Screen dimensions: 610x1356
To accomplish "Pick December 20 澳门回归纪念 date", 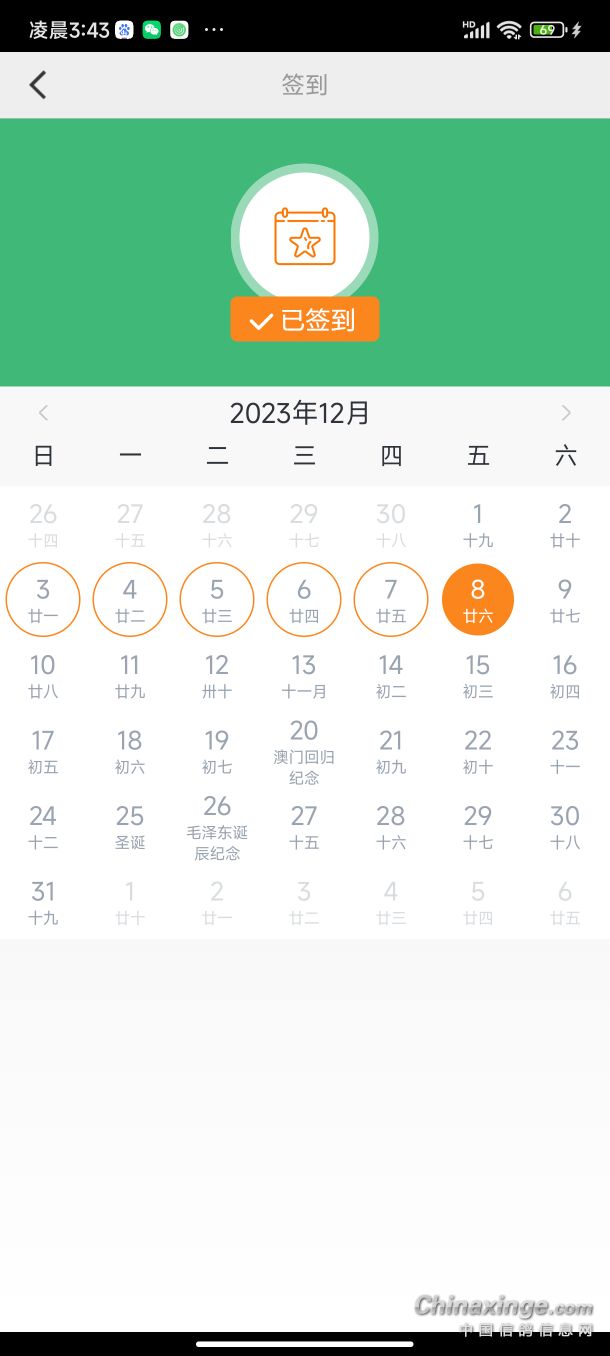I will click(x=304, y=751).
